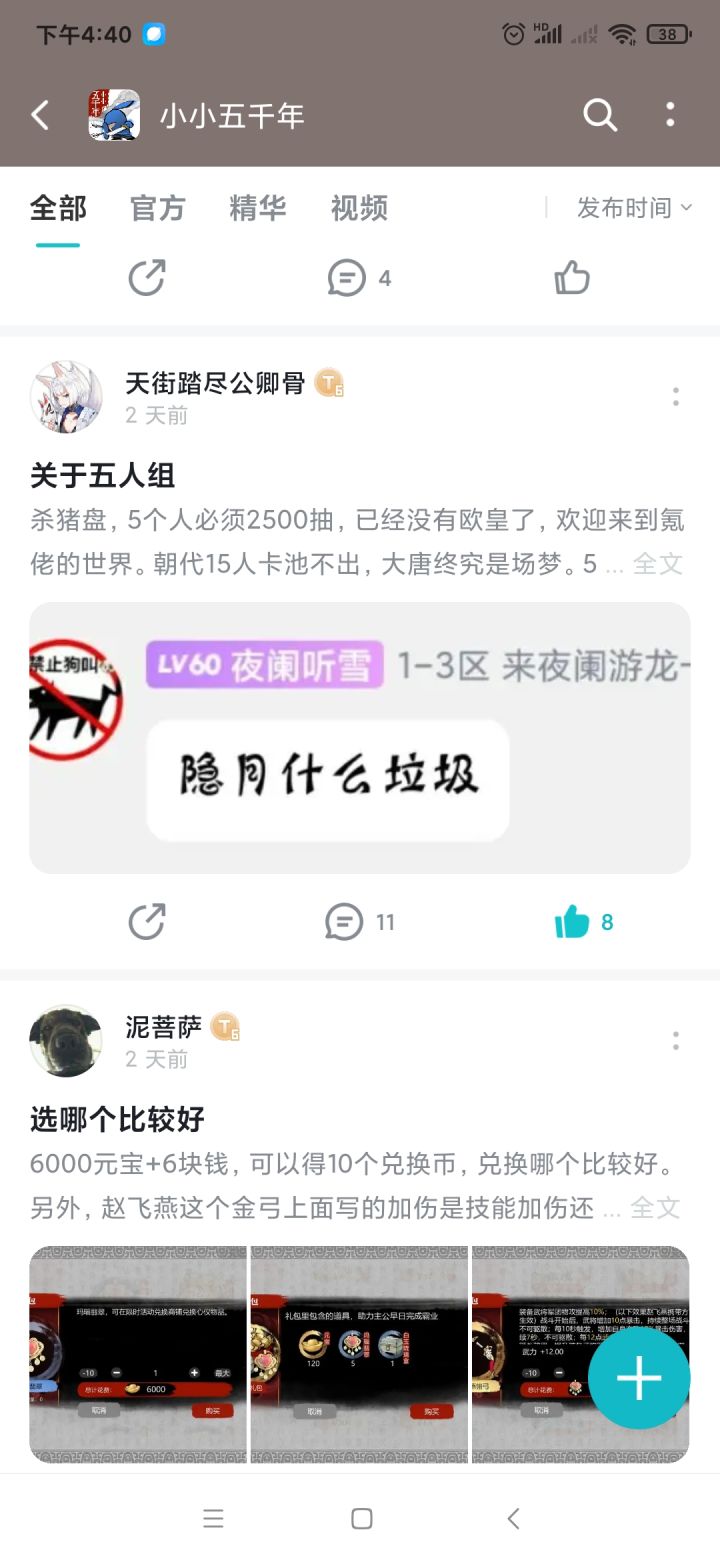Open options menu for 天街踏尽公卿骨's post
The height and width of the screenshot is (1560, 720).
coord(676,397)
